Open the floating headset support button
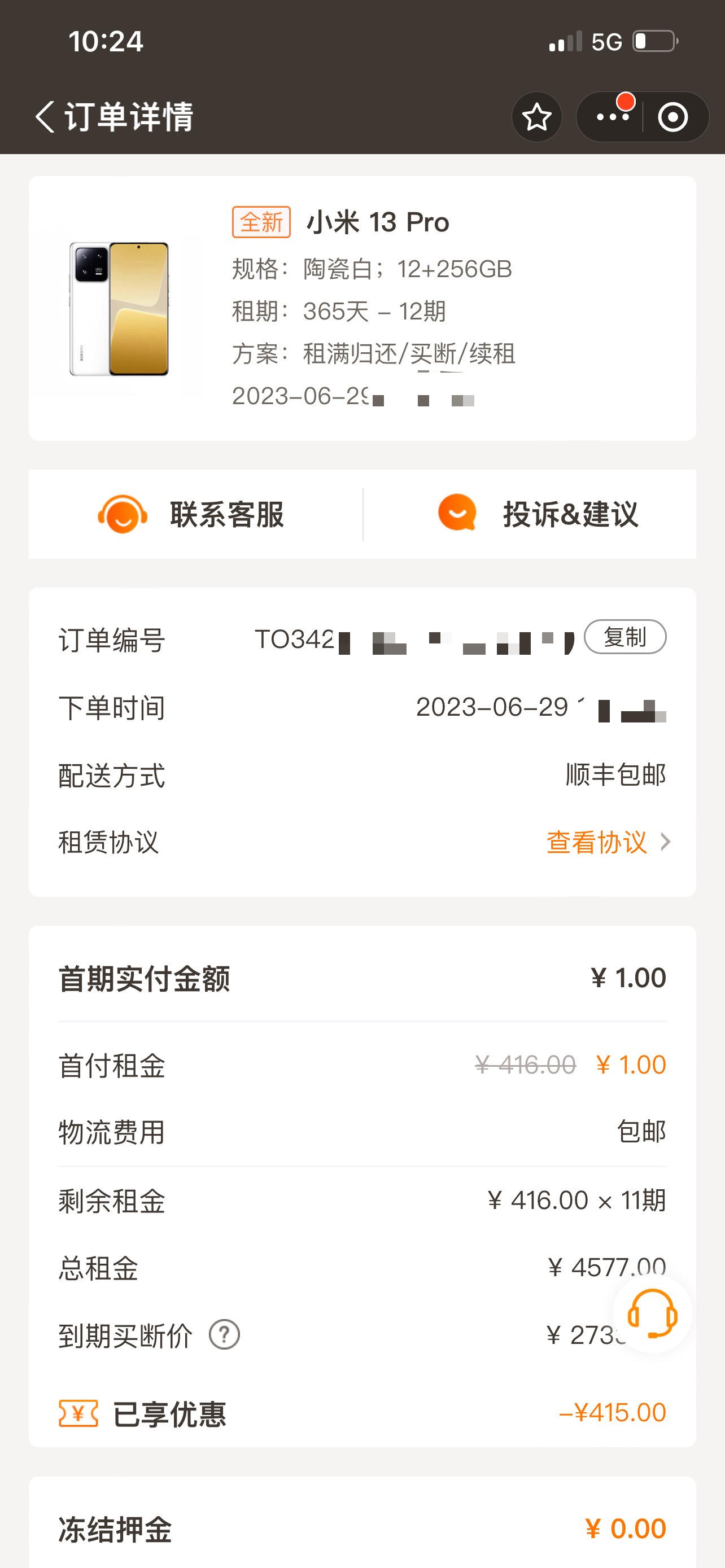This screenshot has height=1568, width=725. coord(652,1314)
